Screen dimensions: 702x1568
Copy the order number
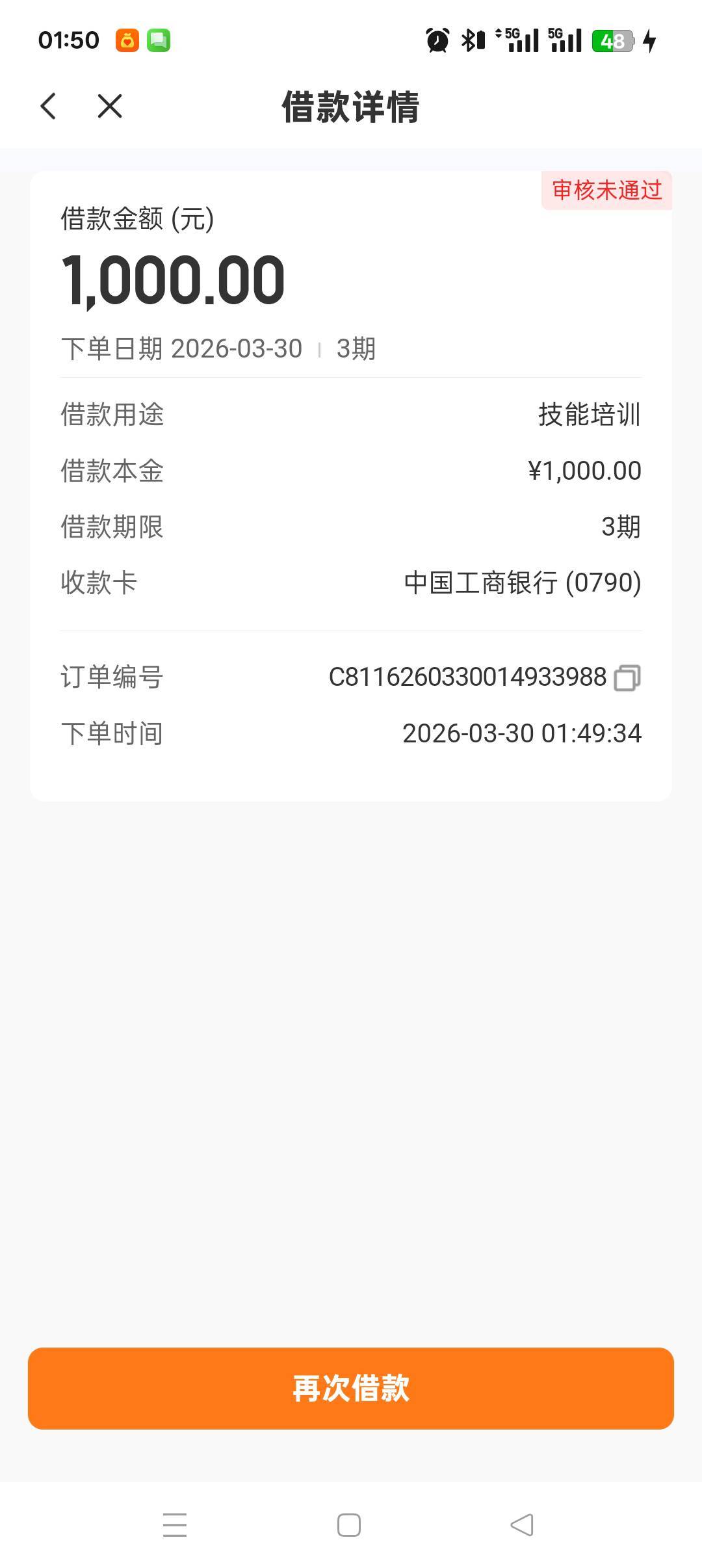[627, 677]
